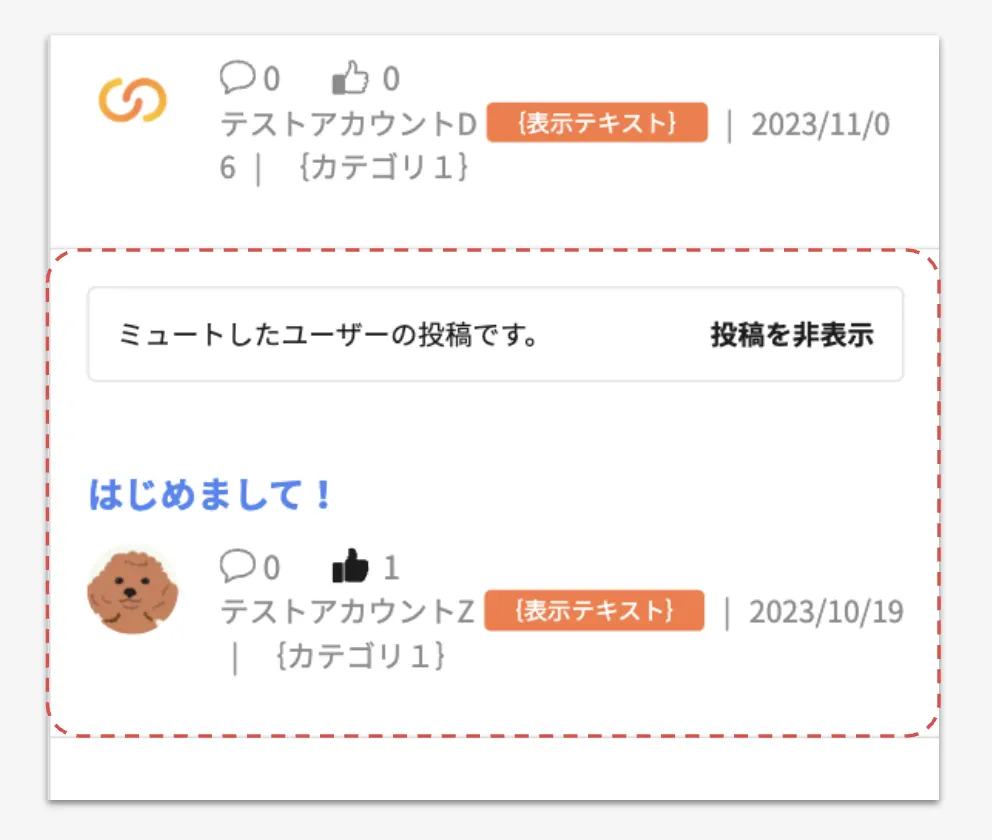The width and height of the screenshot is (992, 840).
Task: Like the post by テストアカウントD
Action: point(350,77)
